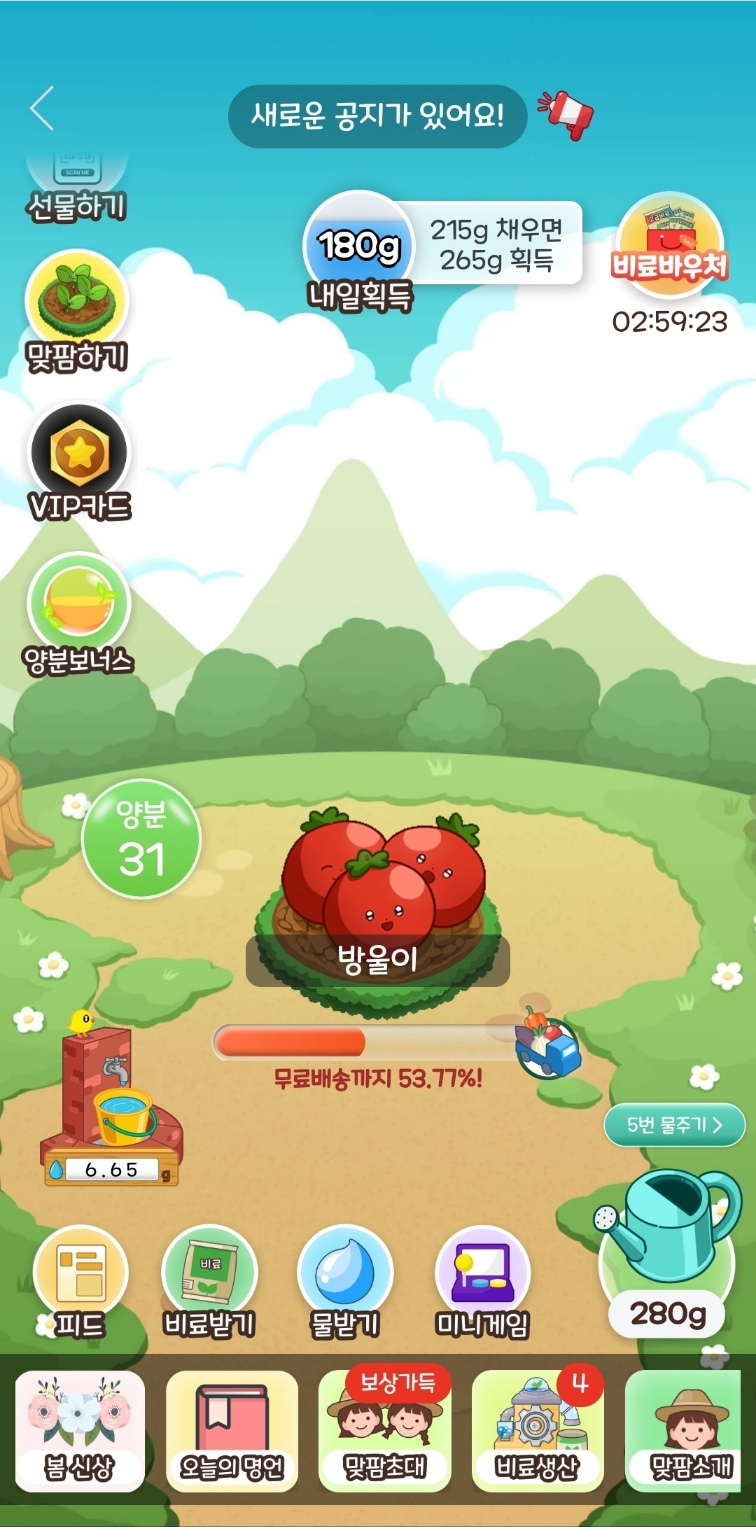The image size is (756, 1527).
Task: Tap the 방울이 tomato plant
Action: pos(380,880)
